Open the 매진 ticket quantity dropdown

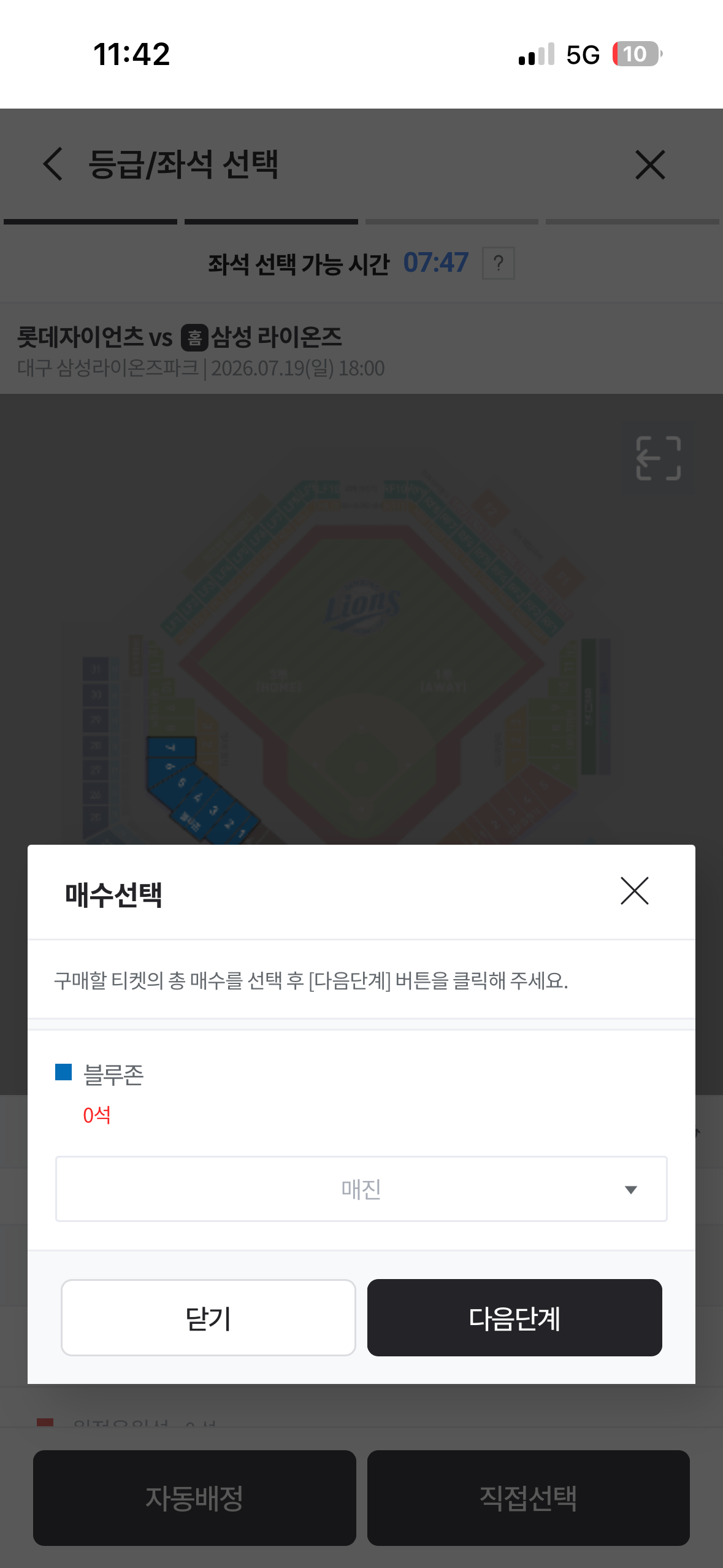361,1189
